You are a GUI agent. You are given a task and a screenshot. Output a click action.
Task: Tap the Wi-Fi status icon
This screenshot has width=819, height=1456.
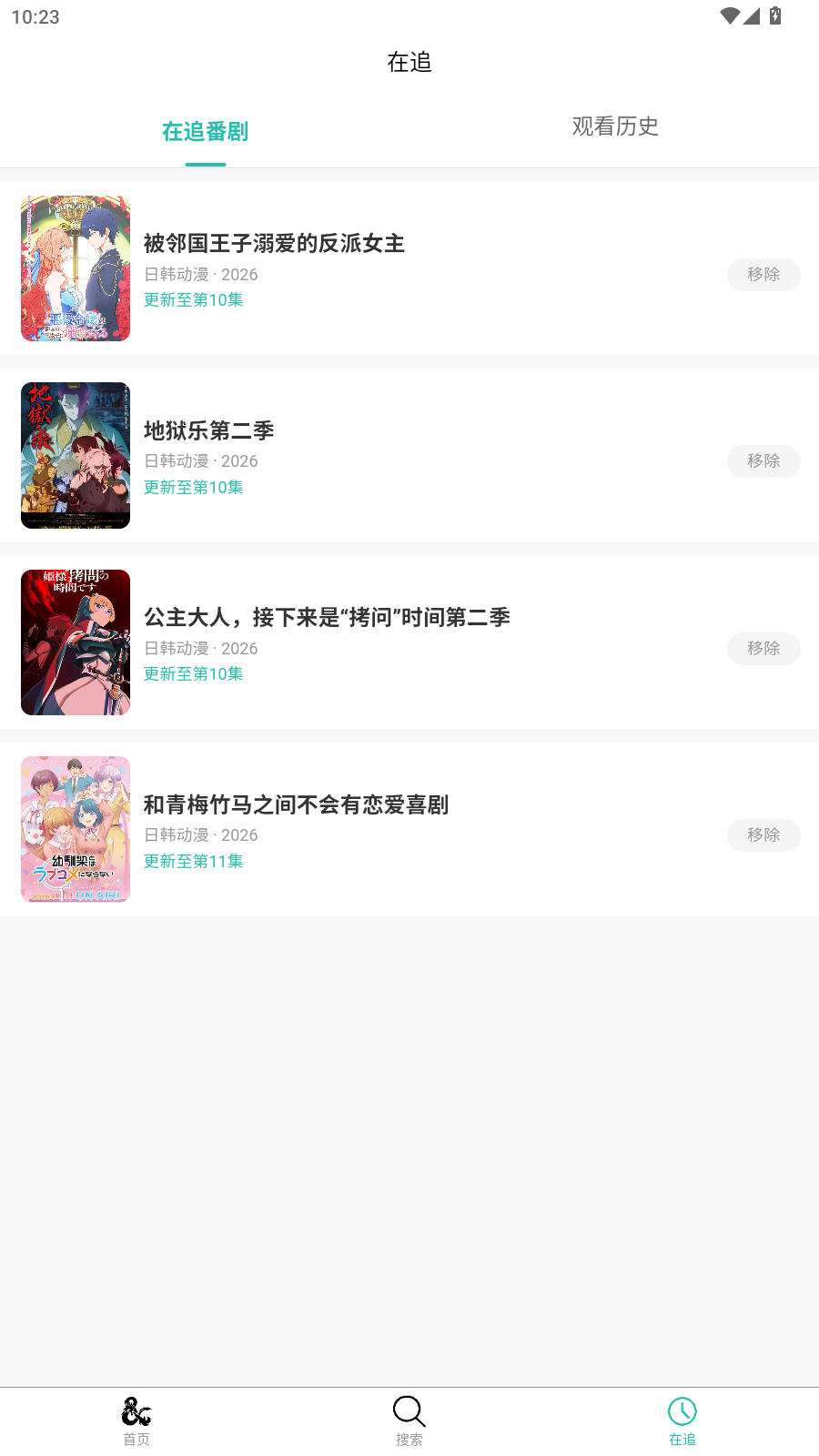click(727, 15)
